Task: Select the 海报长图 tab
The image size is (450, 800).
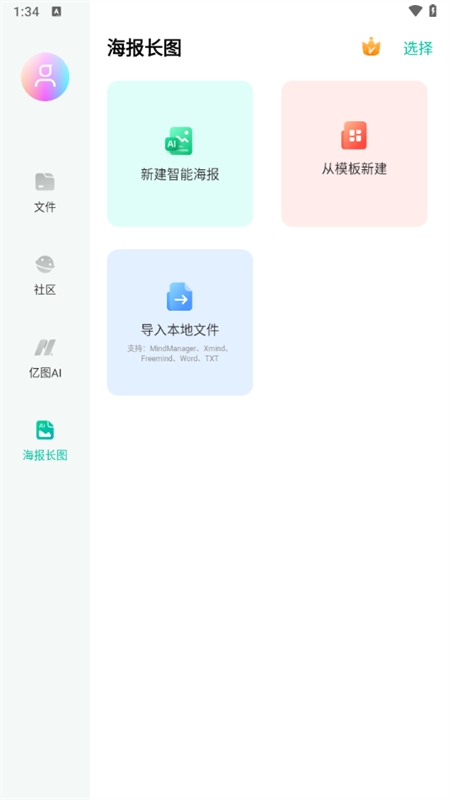Action: [45, 441]
